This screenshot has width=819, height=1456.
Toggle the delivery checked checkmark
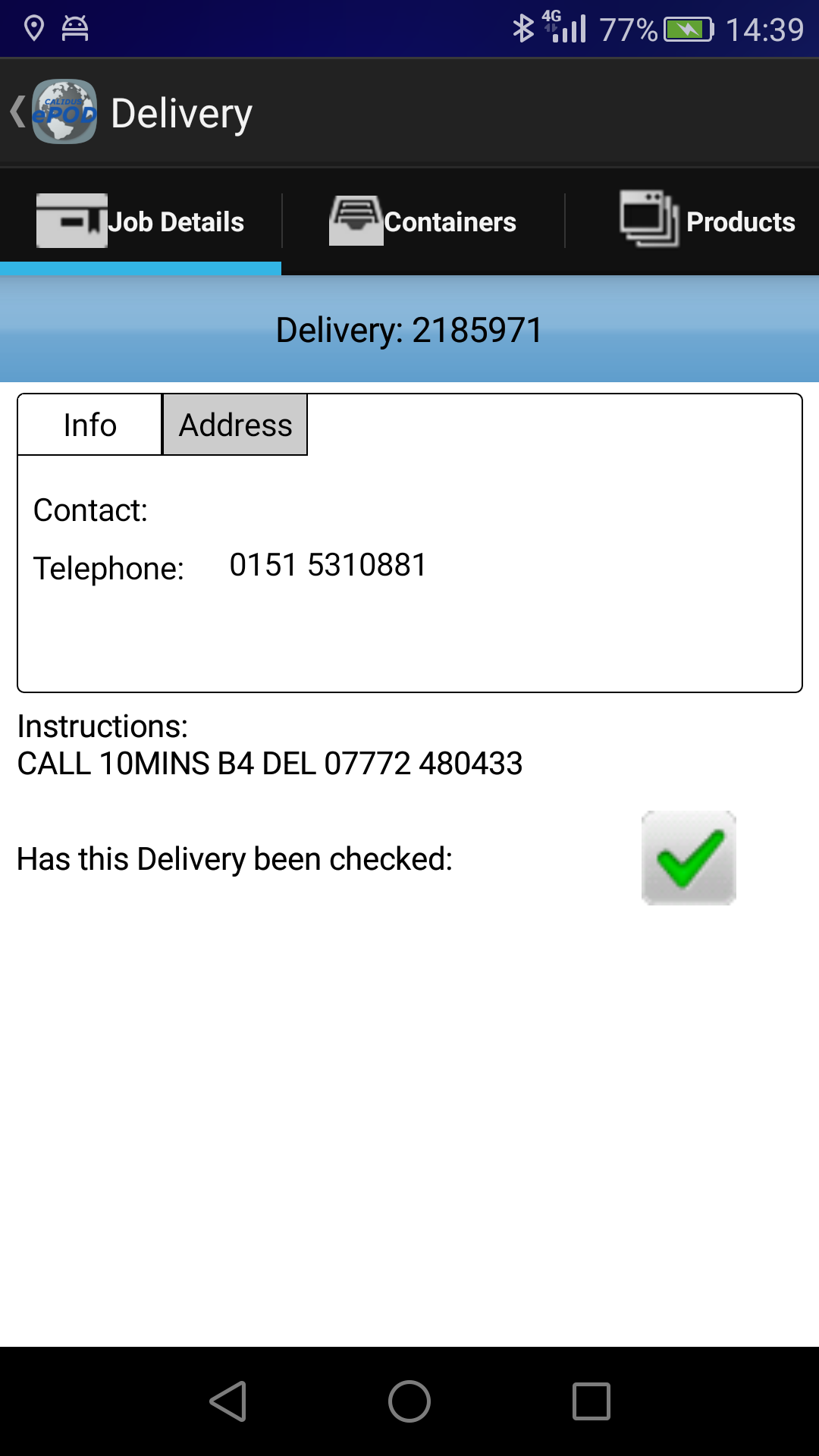coord(689,858)
